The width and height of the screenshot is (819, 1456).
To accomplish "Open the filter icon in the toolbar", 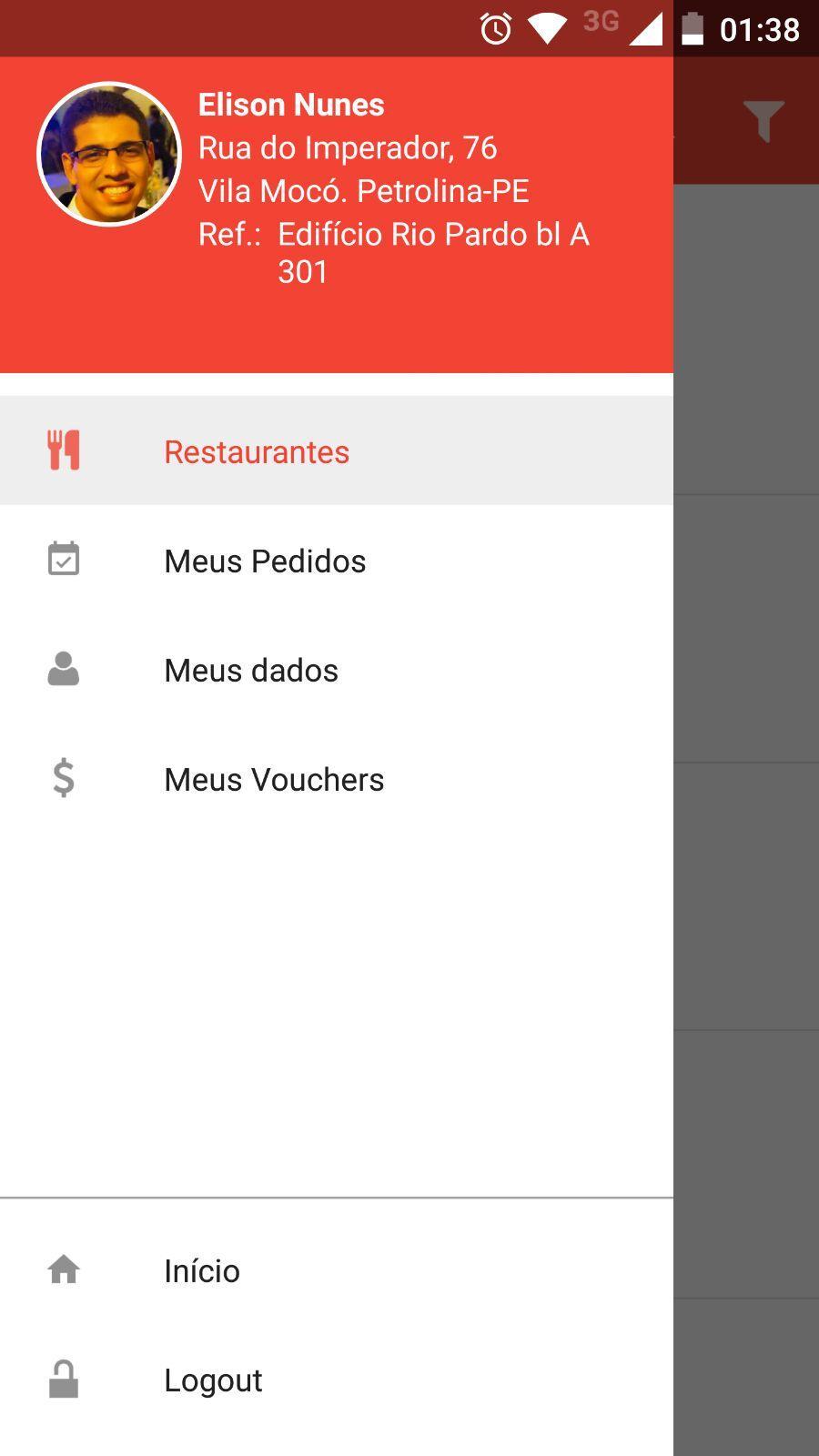I will [x=763, y=119].
